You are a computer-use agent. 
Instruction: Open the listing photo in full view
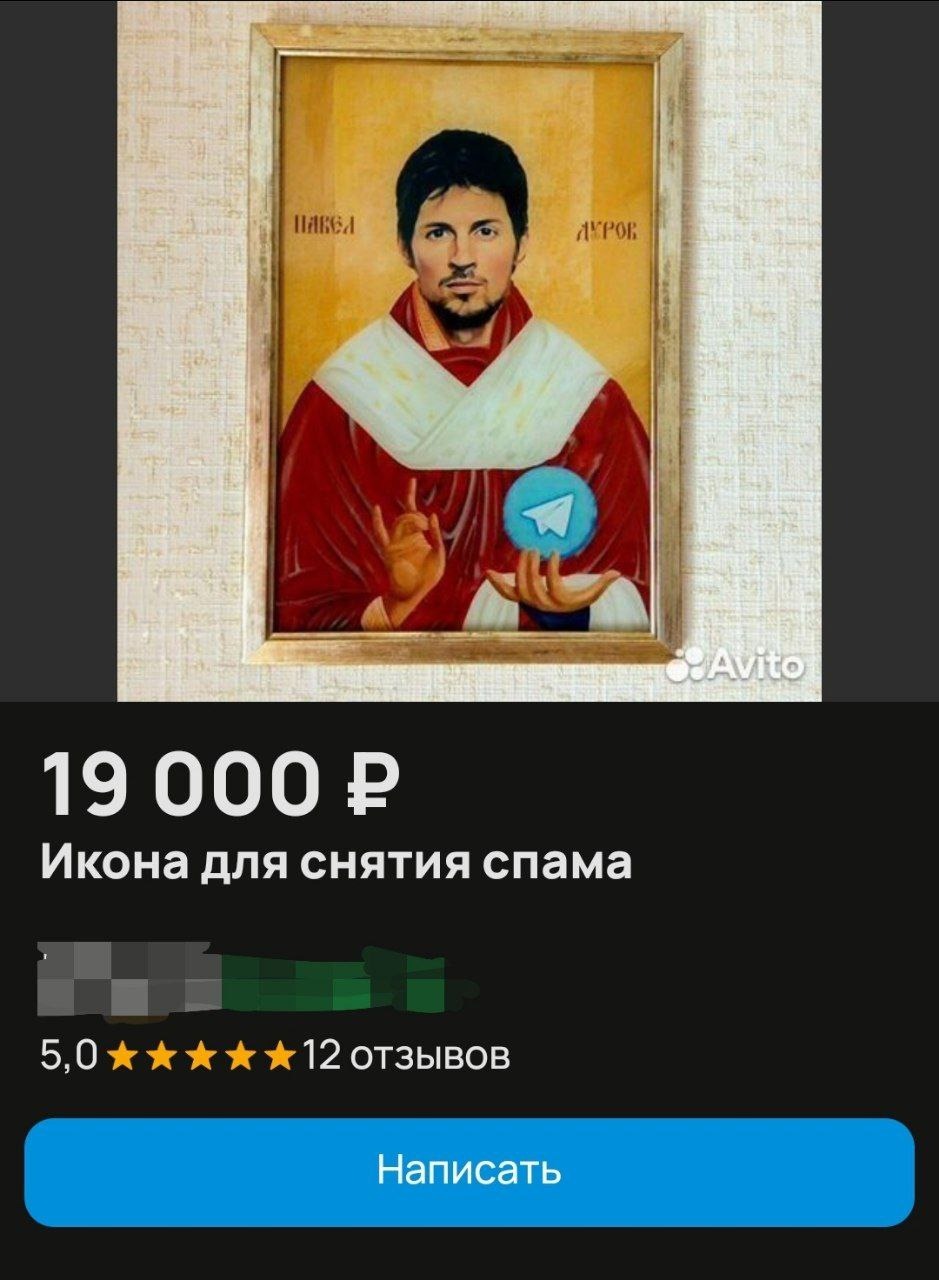coord(469,350)
